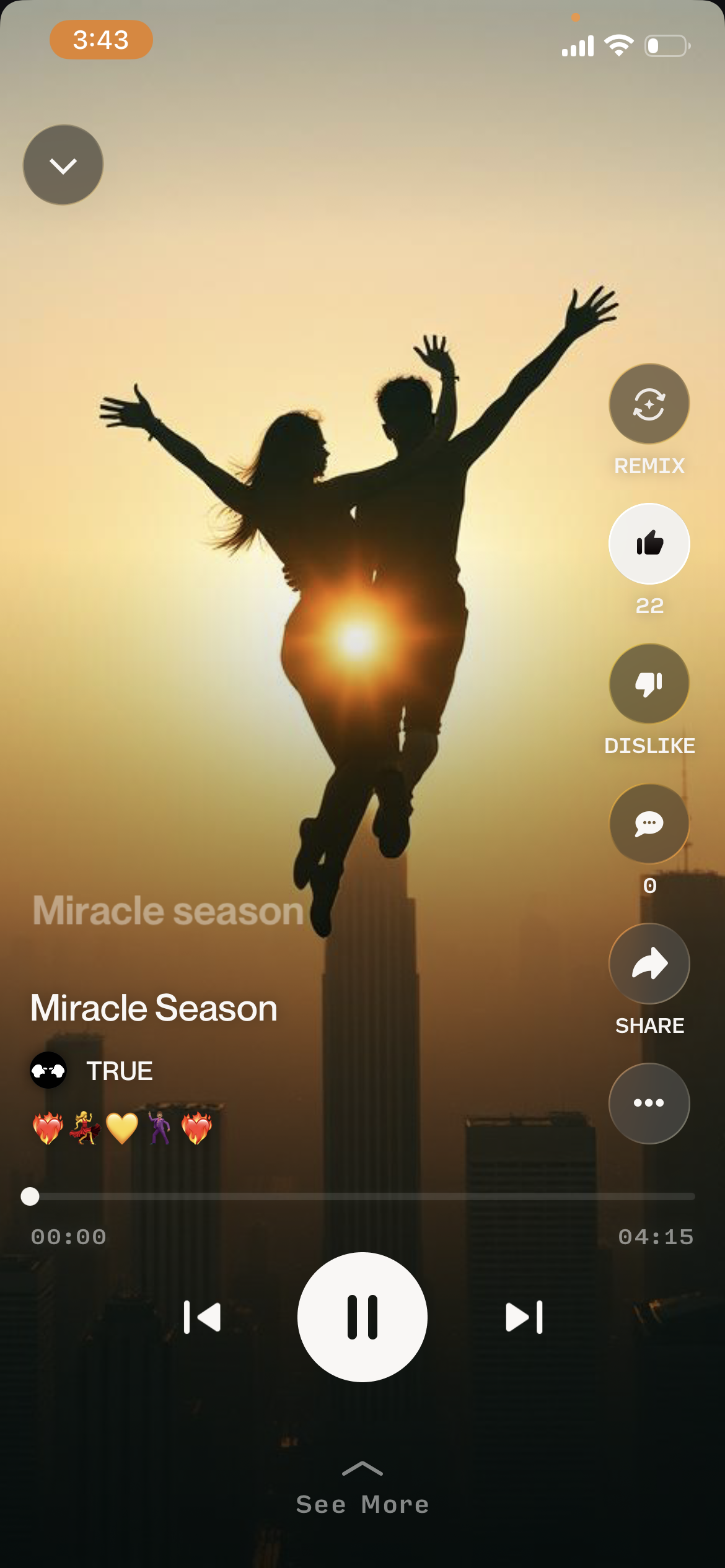
Task: Open TRUE's artist avatar
Action: [x=47, y=1070]
